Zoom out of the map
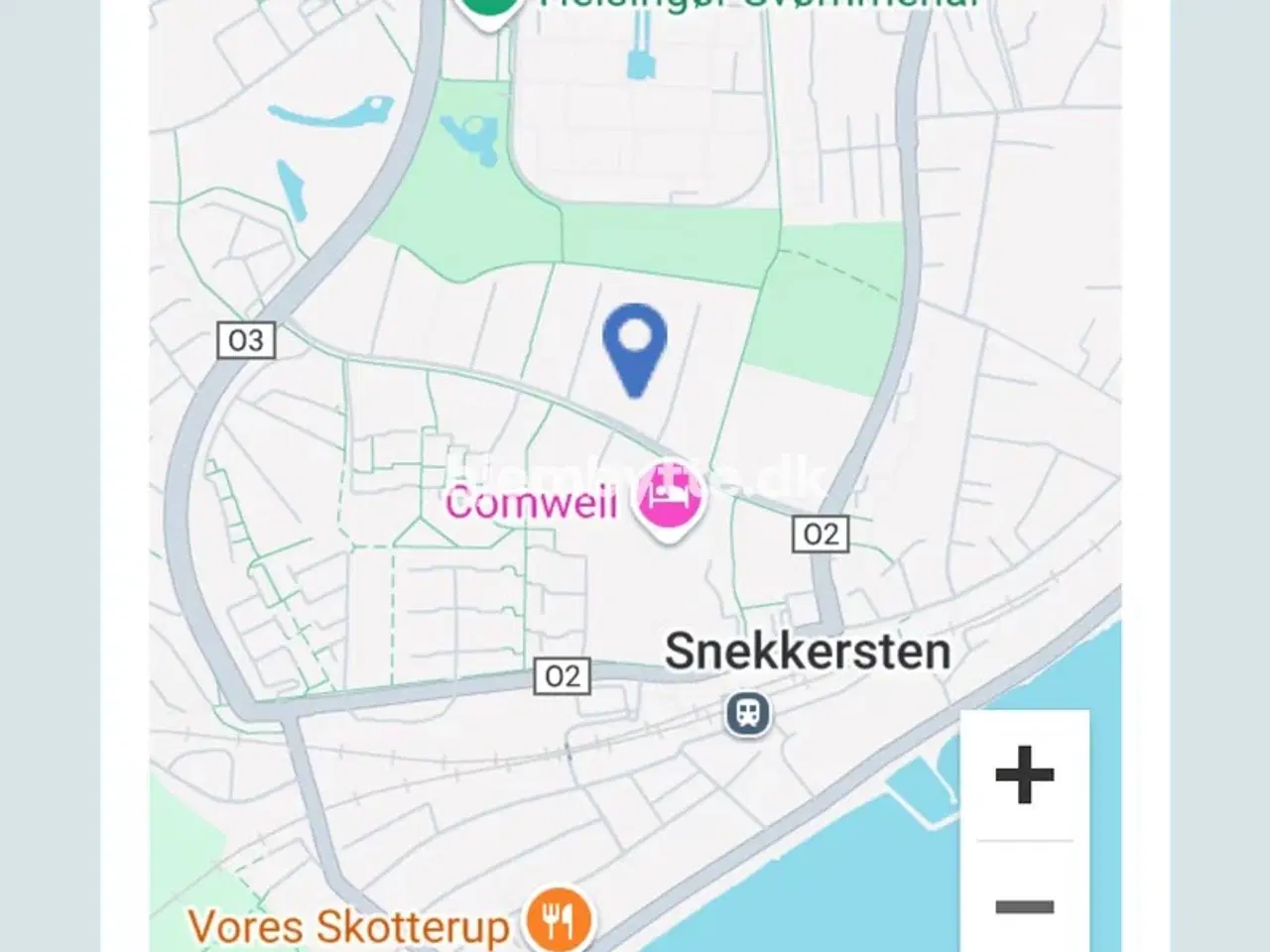Viewport: 1270px width, 952px height. click(x=1024, y=905)
